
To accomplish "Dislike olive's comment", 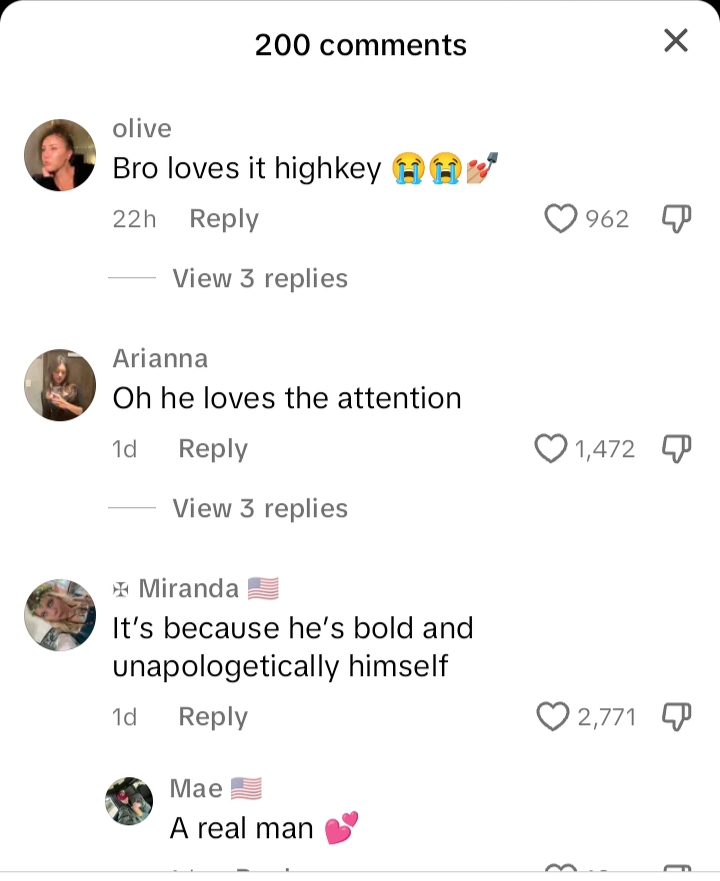I will [x=677, y=219].
